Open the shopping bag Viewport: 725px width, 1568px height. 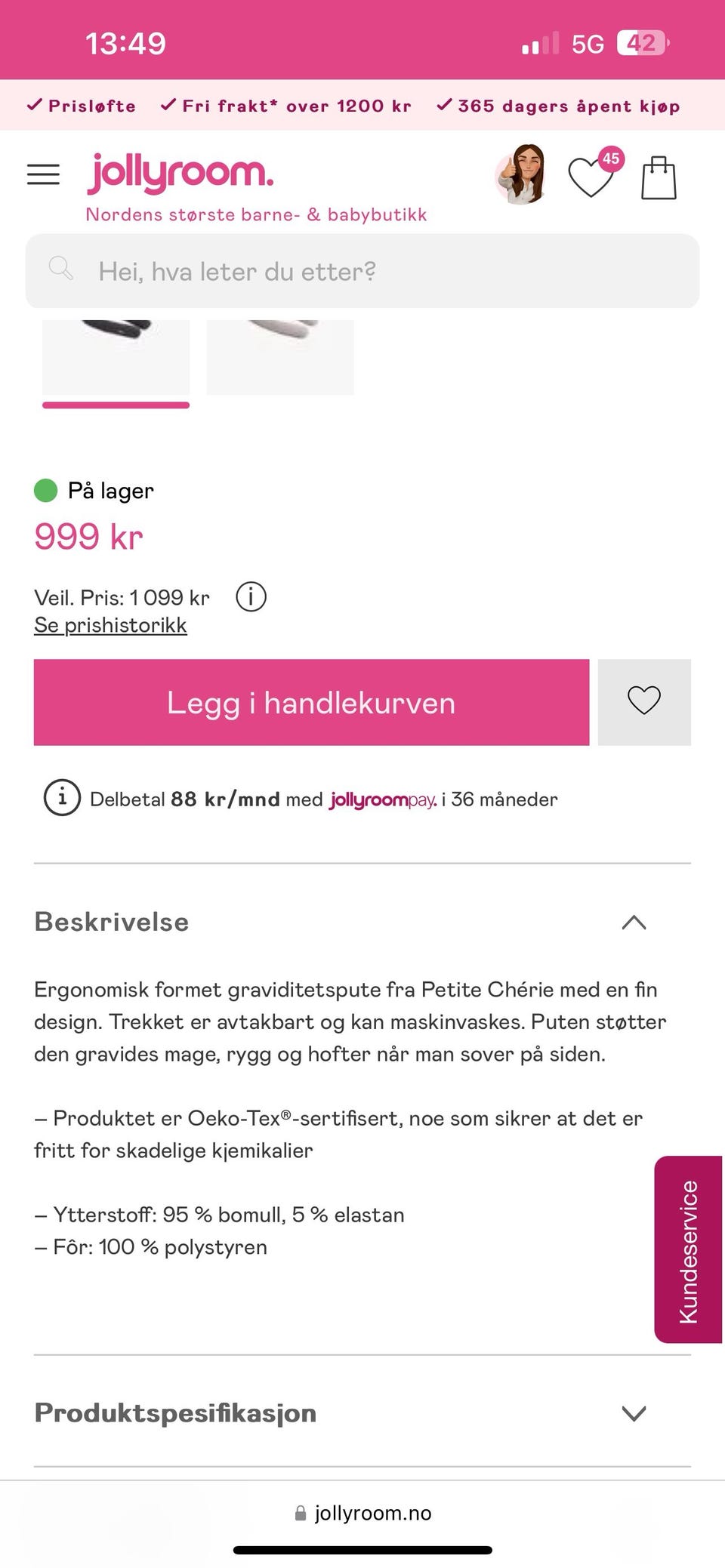coord(659,176)
